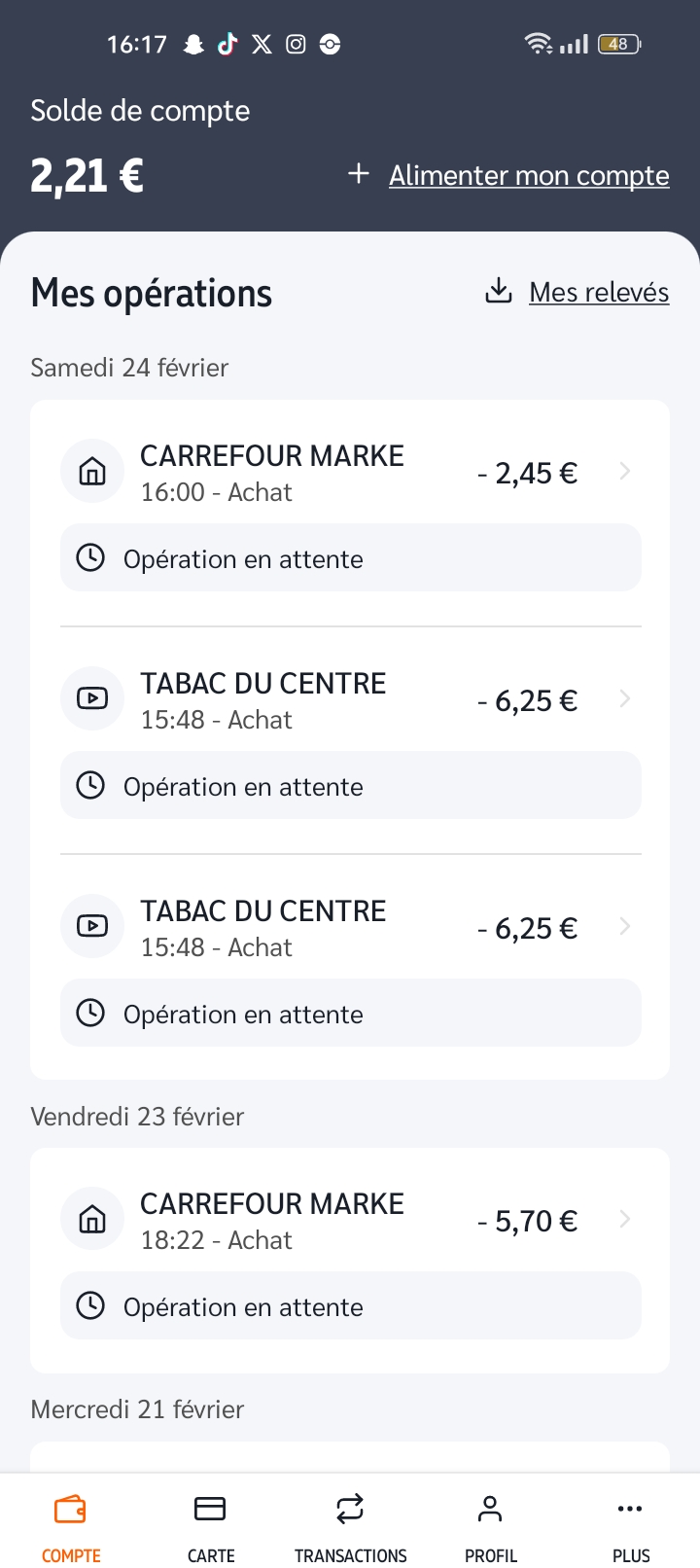Open the 16:00 Carrefour Marke purchase of 2,45 €
The width and height of the screenshot is (700, 1568).
[350, 473]
